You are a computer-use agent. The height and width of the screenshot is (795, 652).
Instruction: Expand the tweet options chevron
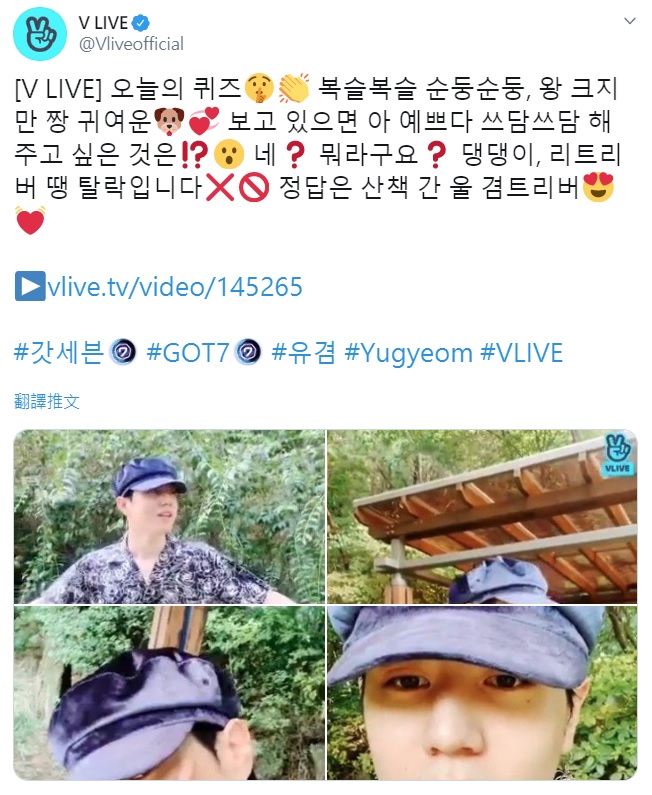630,21
